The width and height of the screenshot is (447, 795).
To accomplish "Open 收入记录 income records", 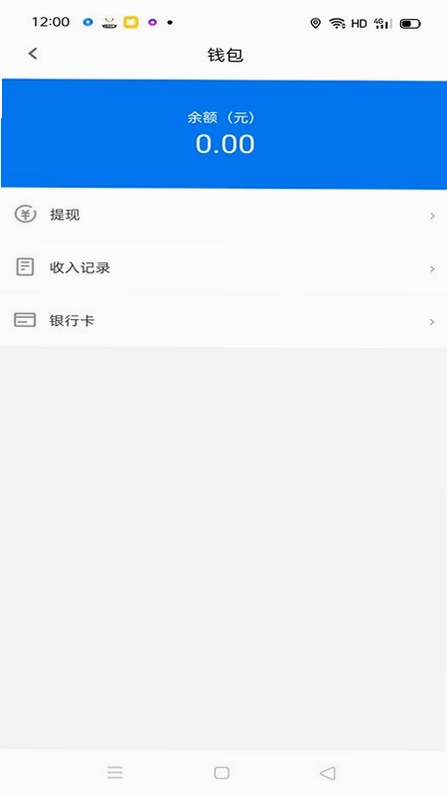I will tap(224, 268).
